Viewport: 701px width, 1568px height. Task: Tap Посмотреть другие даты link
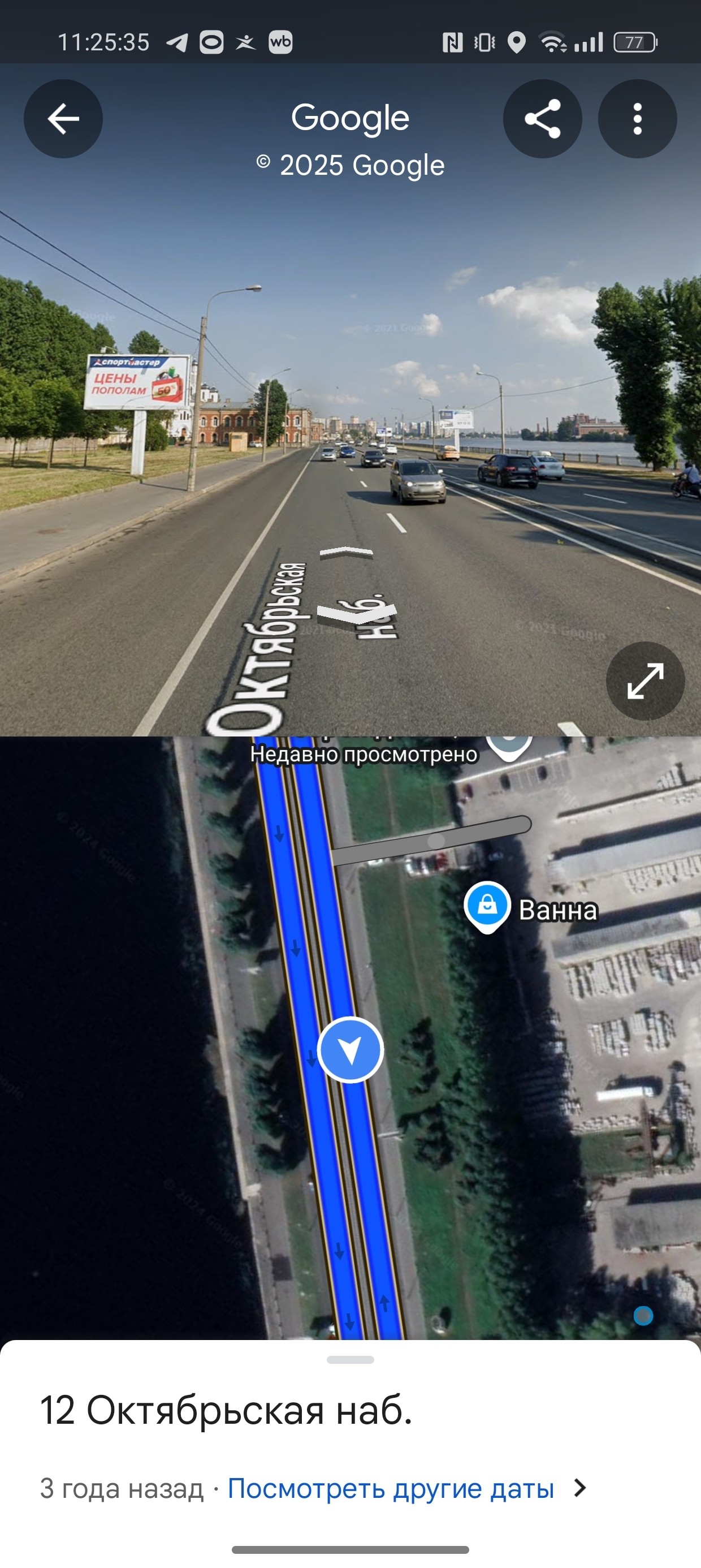[x=391, y=1489]
